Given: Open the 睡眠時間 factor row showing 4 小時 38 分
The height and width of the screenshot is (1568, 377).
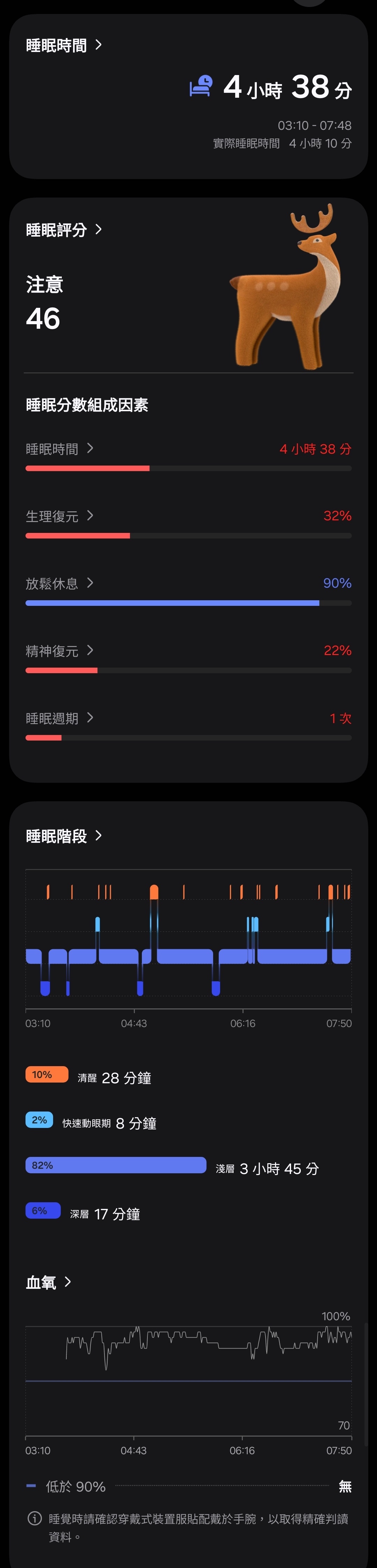Looking at the screenshot, I should (60, 449).
